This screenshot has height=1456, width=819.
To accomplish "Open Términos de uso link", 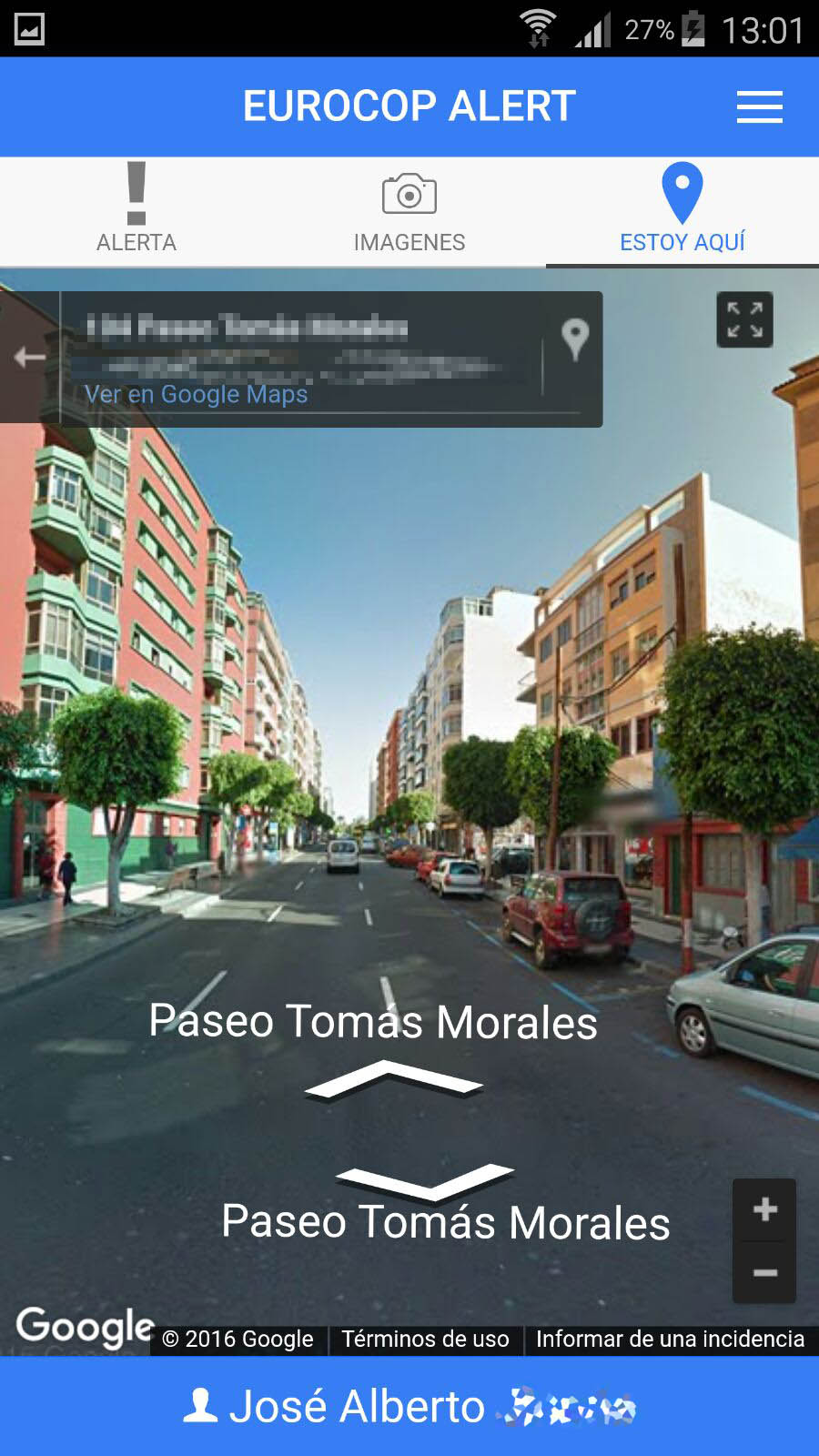I will pos(425,1339).
